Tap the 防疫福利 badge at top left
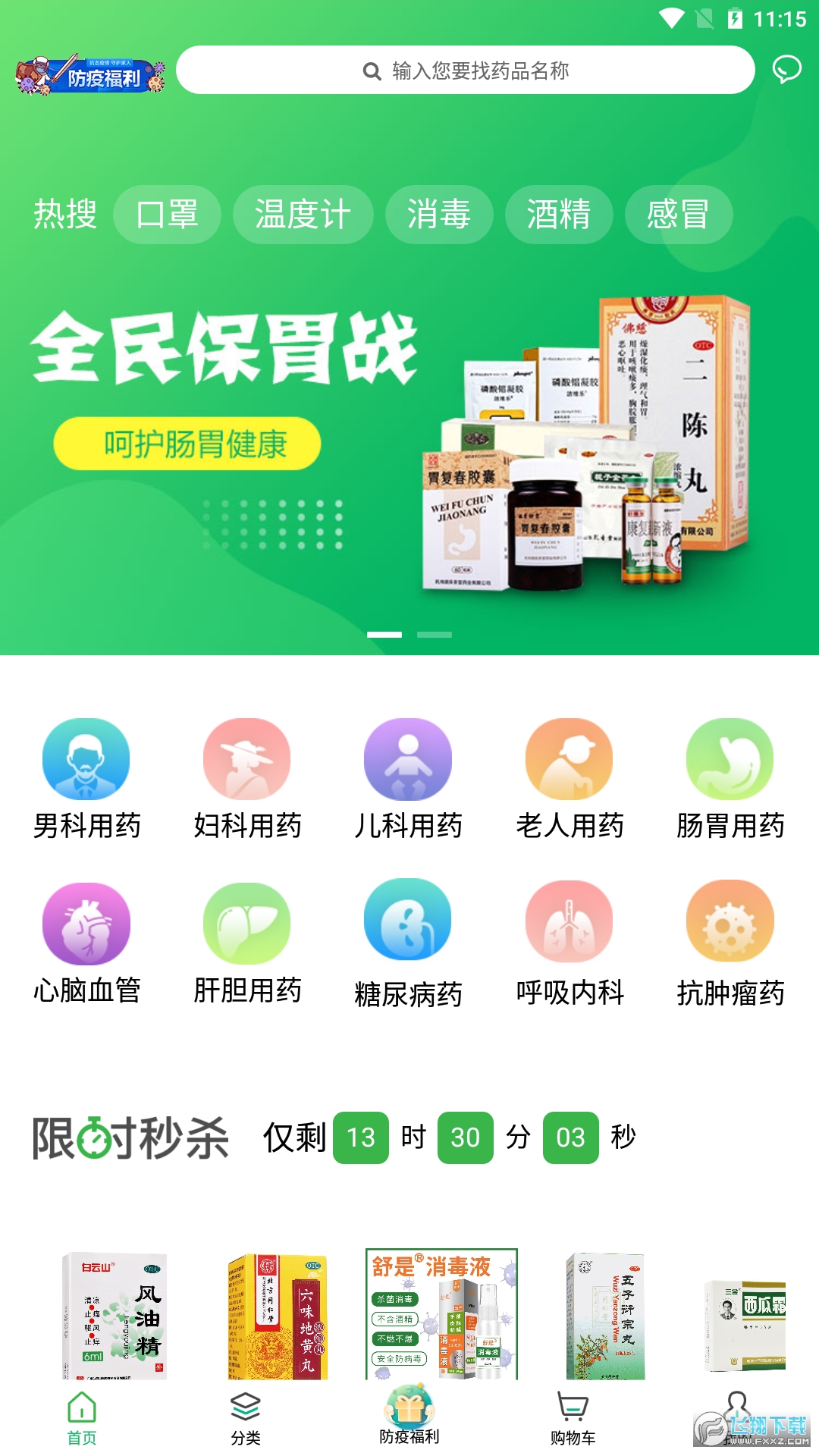Image resolution: width=819 pixels, height=1456 pixels. [91, 75]
